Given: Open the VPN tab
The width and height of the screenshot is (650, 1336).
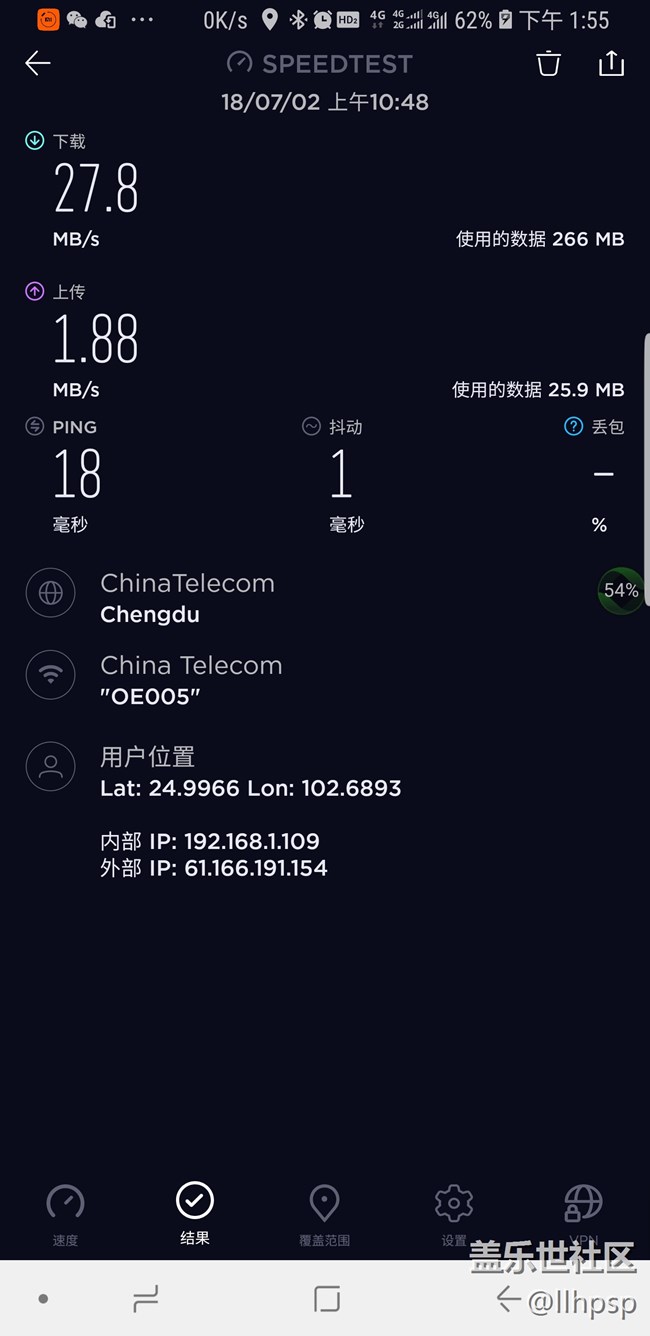Looking at the screenshot, I should pos(583,1212).
